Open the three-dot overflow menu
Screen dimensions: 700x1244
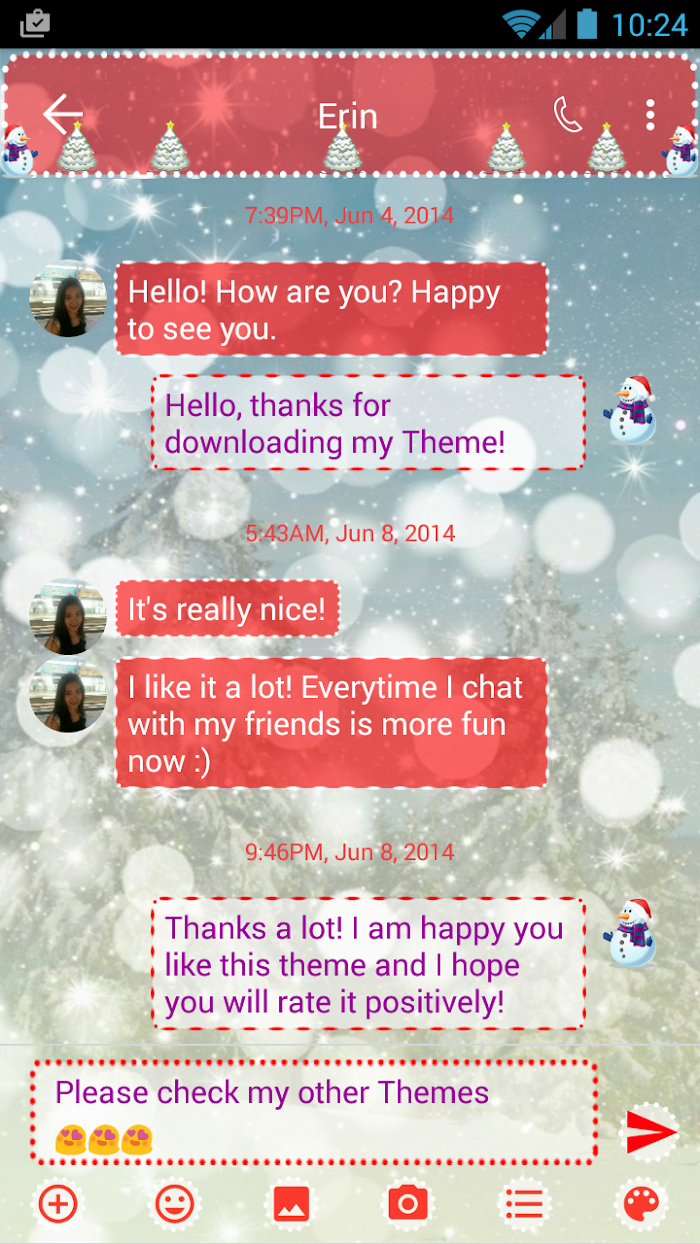click(650, 116)
